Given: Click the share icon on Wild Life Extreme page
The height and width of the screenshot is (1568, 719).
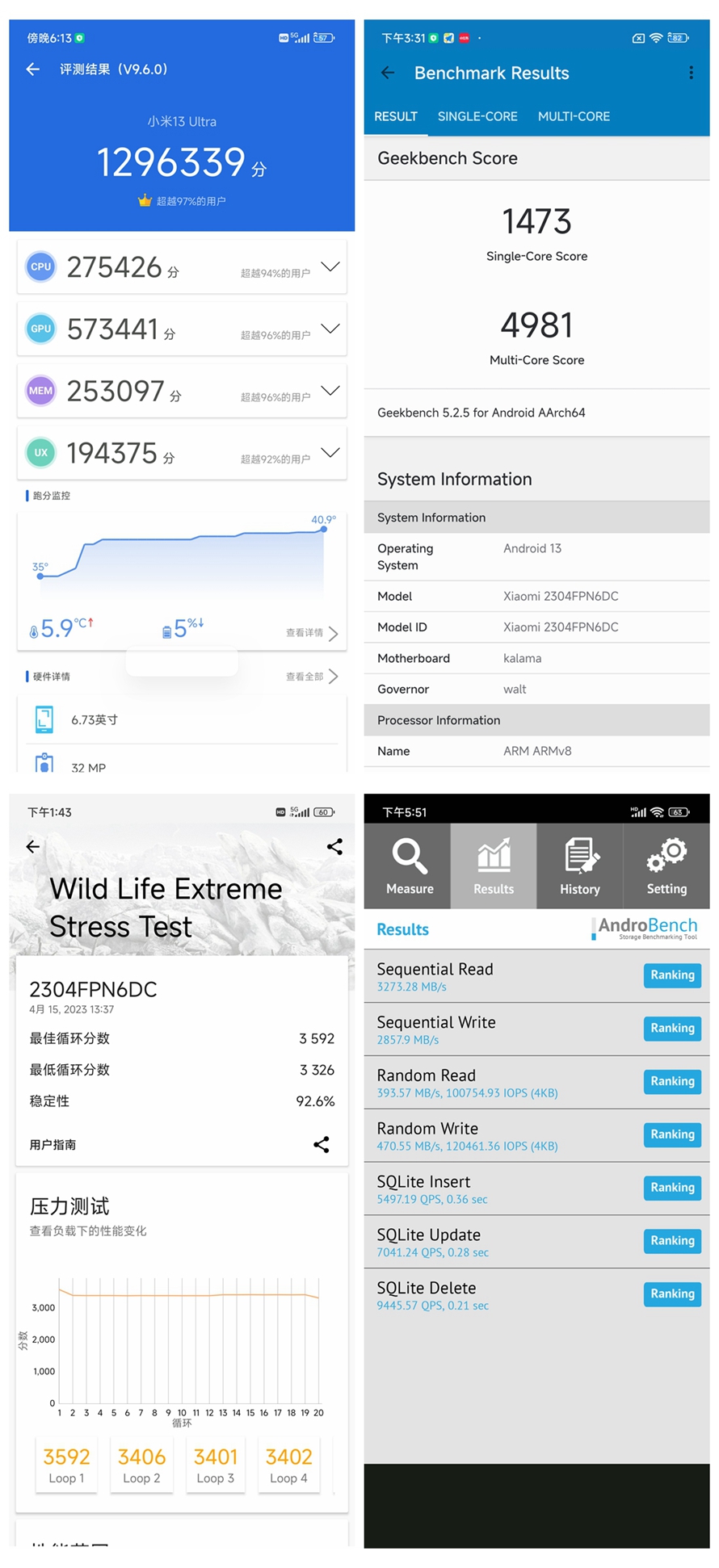Looking at the screenshot, I should (334, 847).
